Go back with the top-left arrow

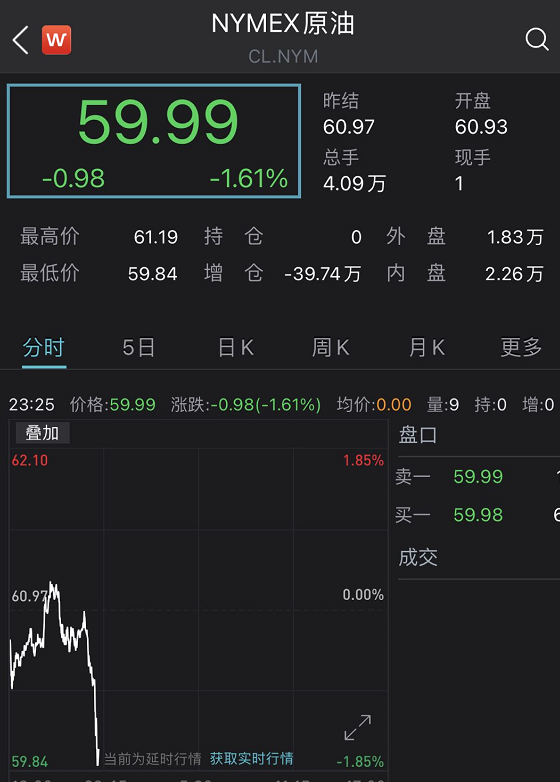click(x=20, y=40)
